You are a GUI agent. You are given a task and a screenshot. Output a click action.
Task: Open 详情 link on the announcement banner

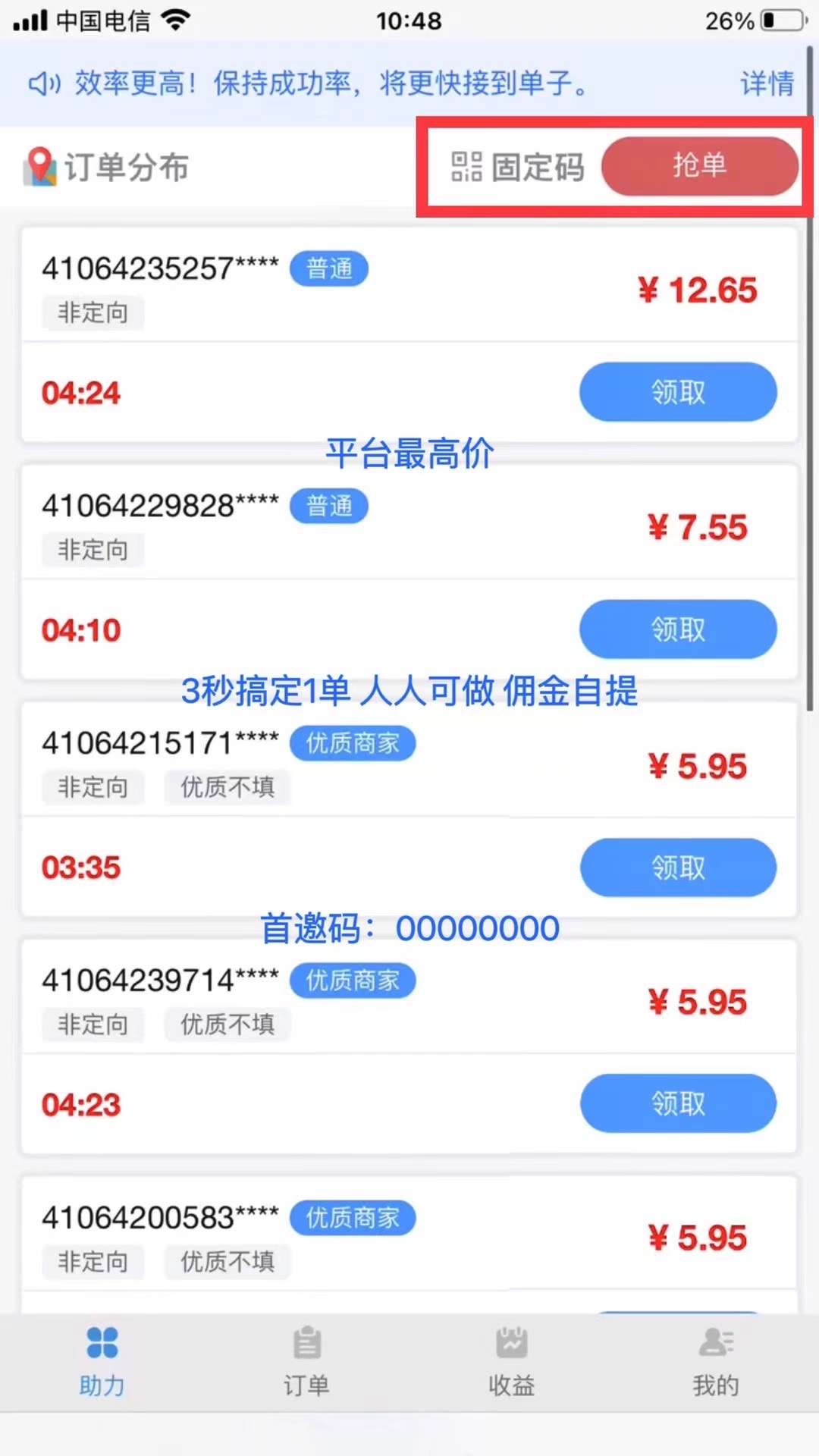767,83
